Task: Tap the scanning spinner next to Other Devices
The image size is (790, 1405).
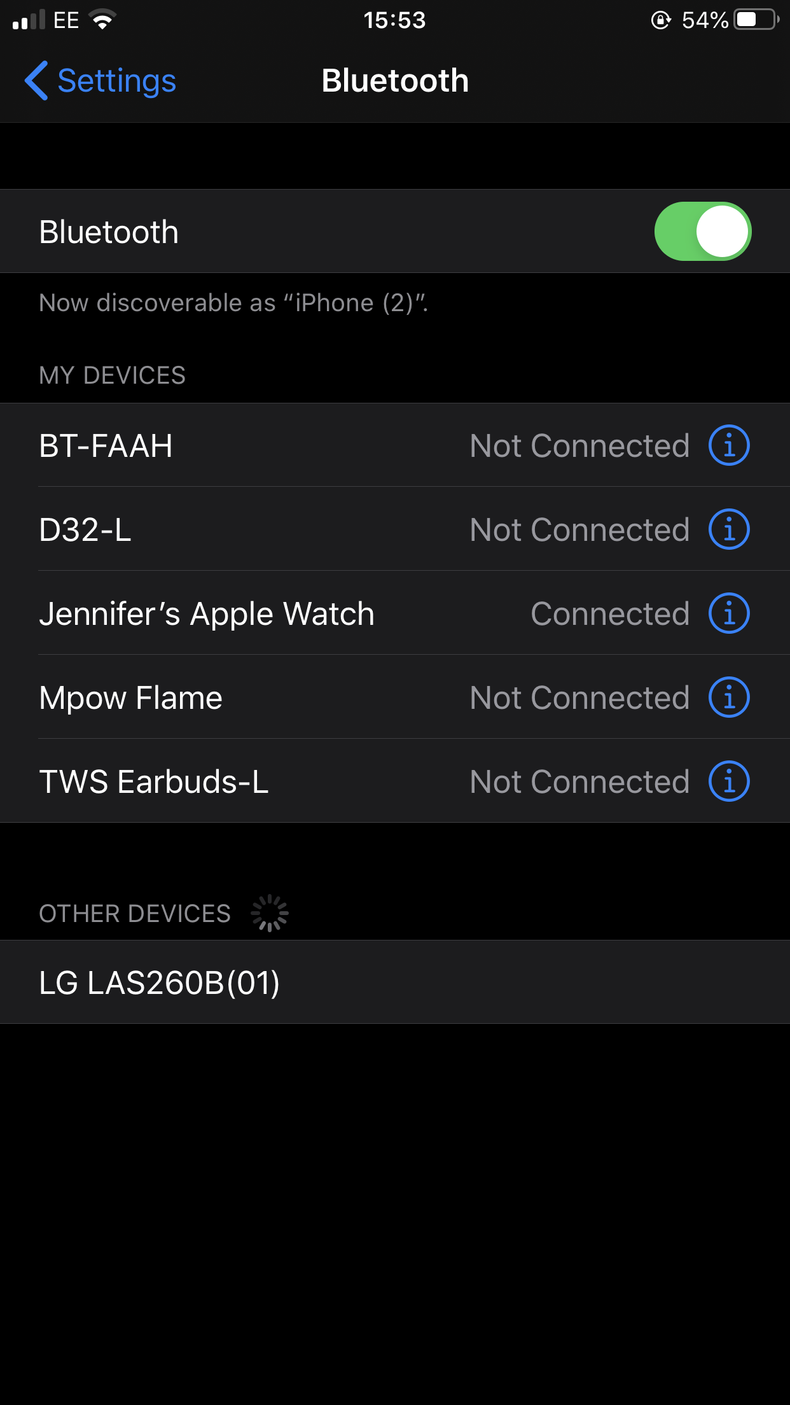Action: pos(268,911)
